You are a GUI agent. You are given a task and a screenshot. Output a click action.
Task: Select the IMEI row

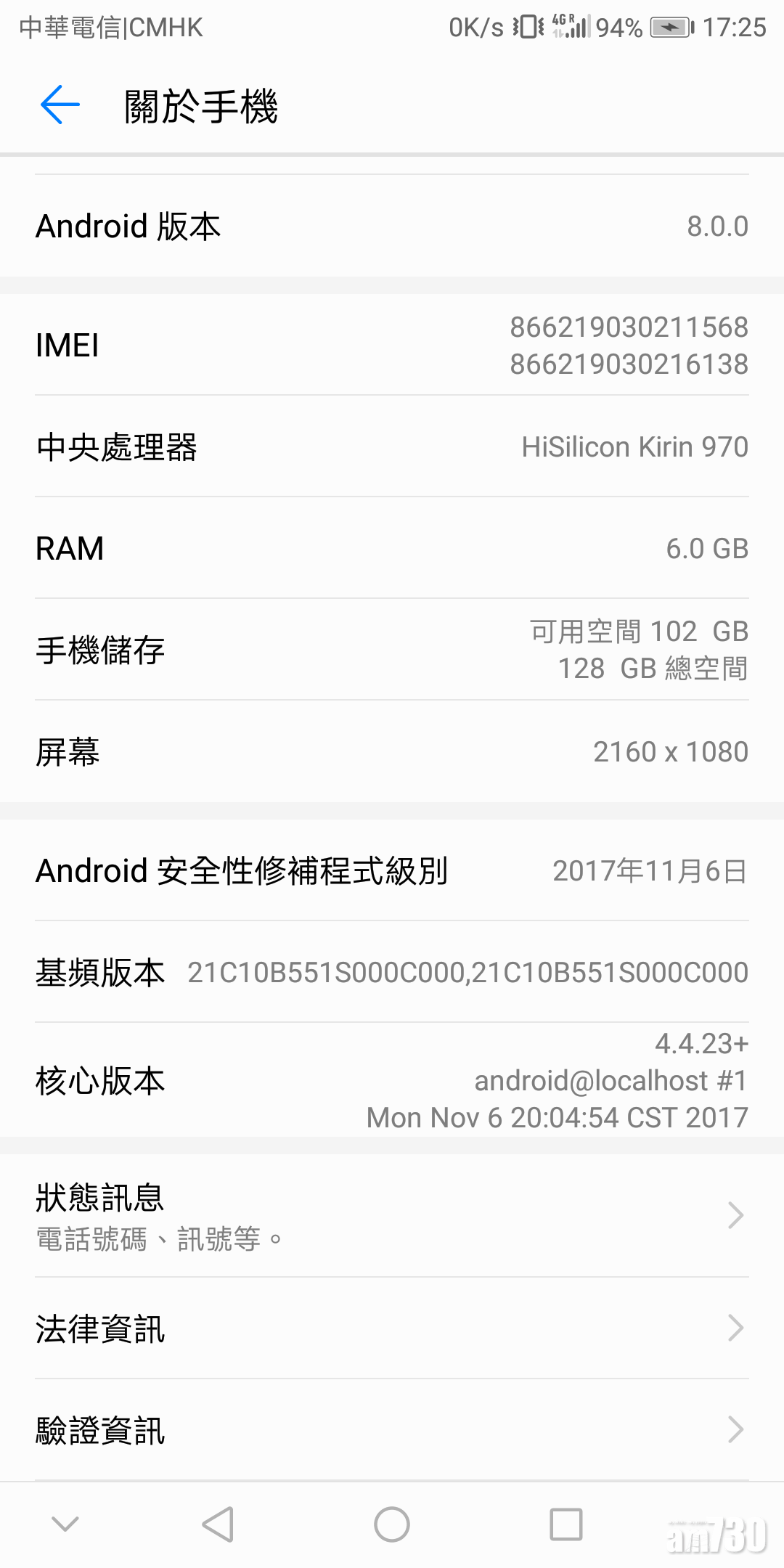point(392,345)
